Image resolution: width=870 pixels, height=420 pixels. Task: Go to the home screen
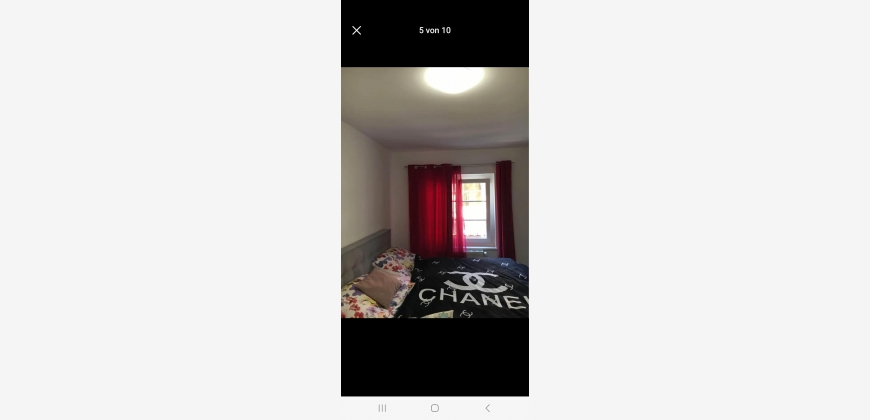[x=435, y=408]
